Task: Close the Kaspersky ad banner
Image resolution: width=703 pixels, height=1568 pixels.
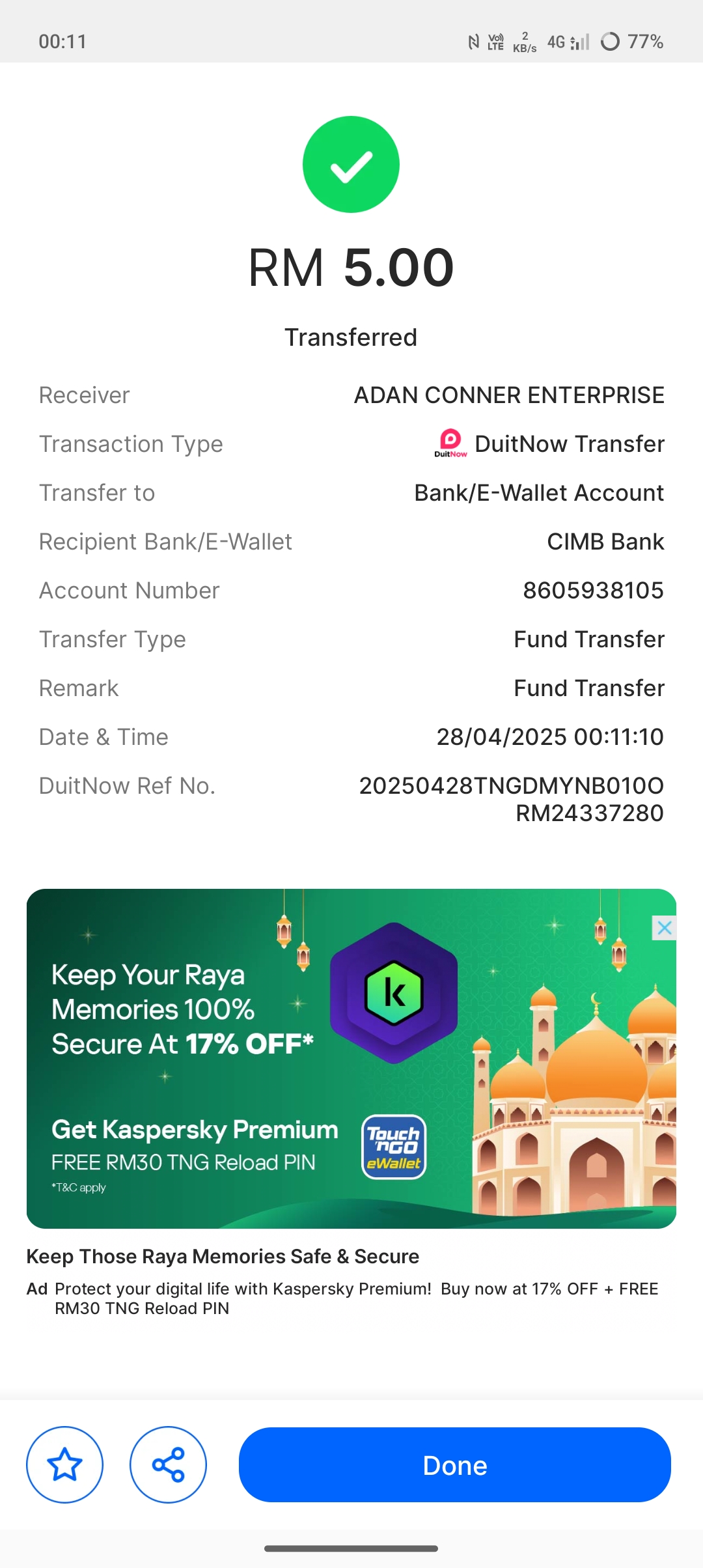Action: pos(664,928)
